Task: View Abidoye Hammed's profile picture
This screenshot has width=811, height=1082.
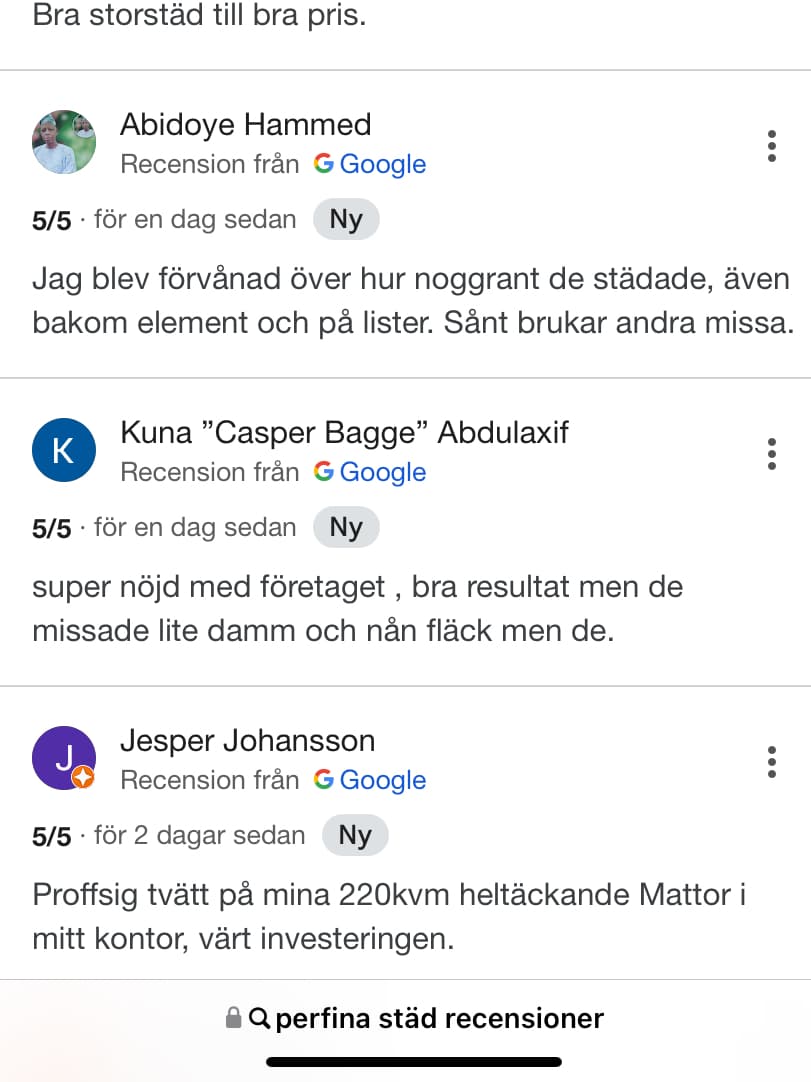Action: click(x=64, y=142)
